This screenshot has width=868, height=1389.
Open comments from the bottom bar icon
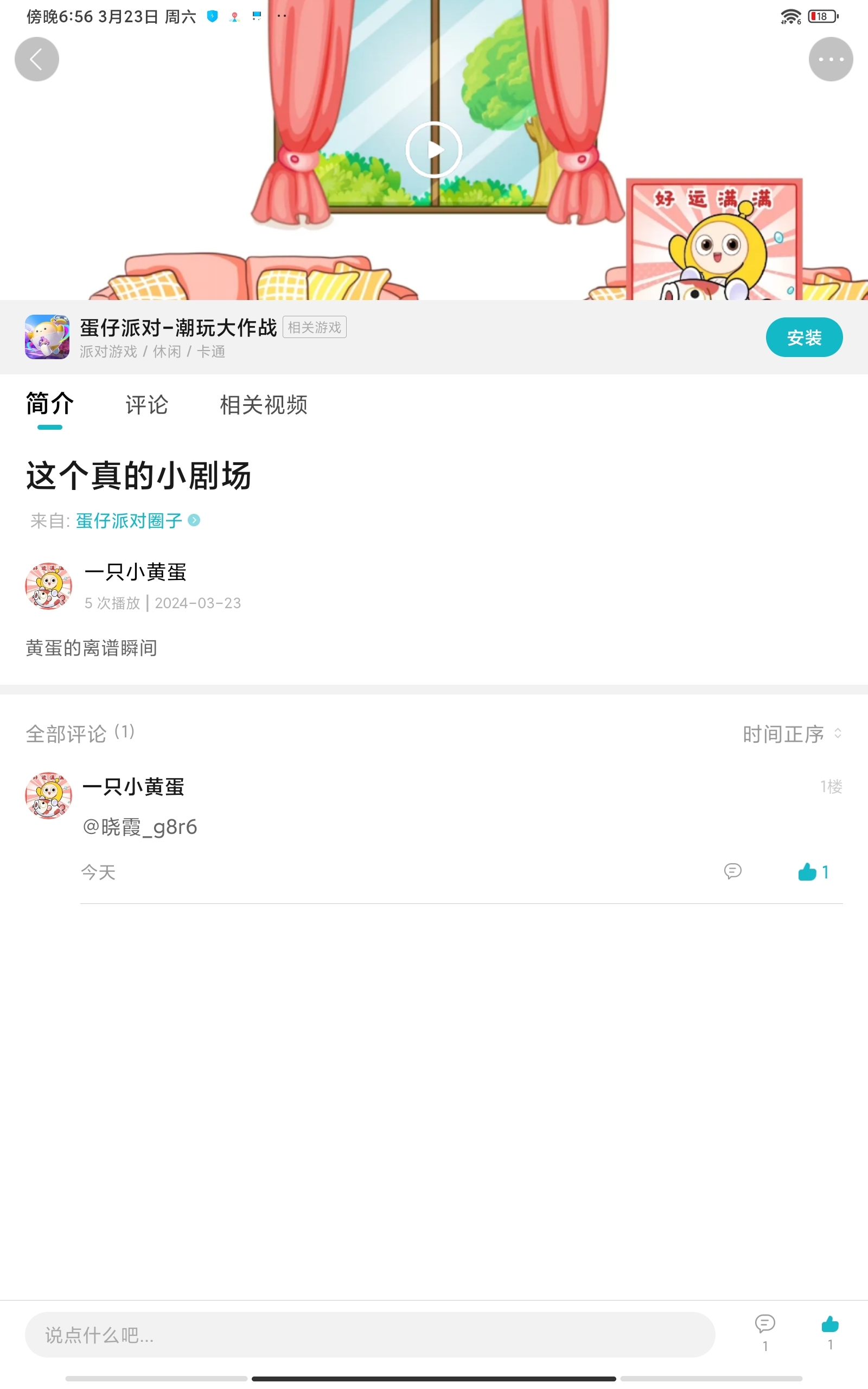click(765, 1325)
